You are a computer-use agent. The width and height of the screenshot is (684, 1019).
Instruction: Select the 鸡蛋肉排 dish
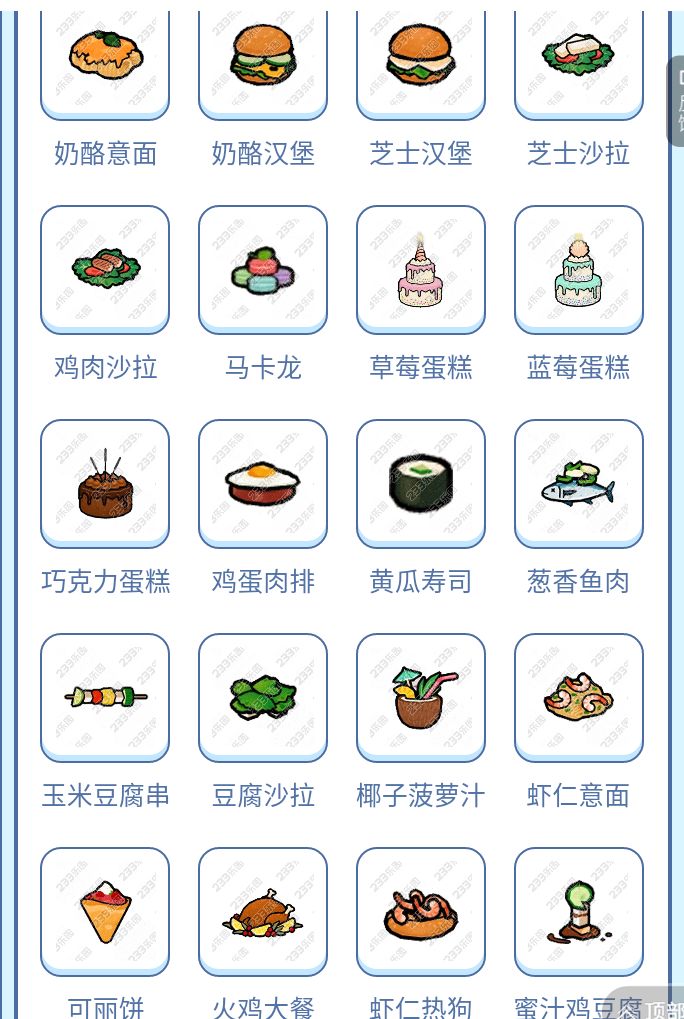coord(263,483)
